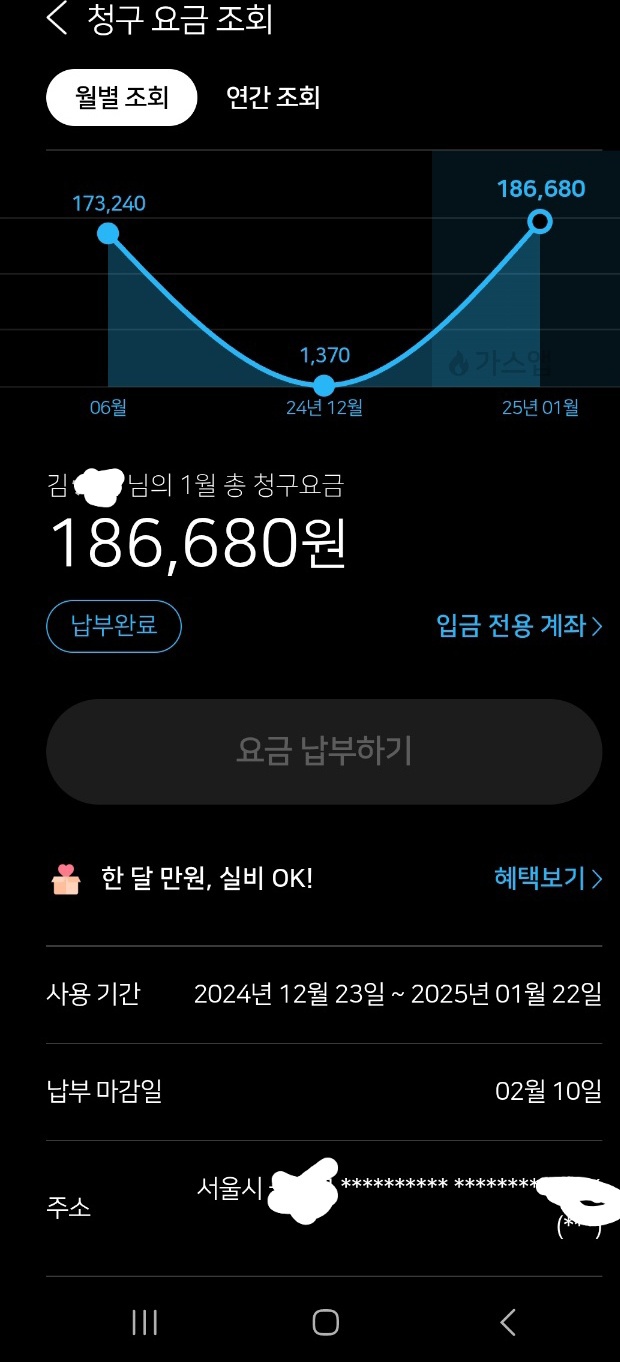Select the 24년 12월 chart point
Screen dimensions: 620x1362
coord(324,385)
